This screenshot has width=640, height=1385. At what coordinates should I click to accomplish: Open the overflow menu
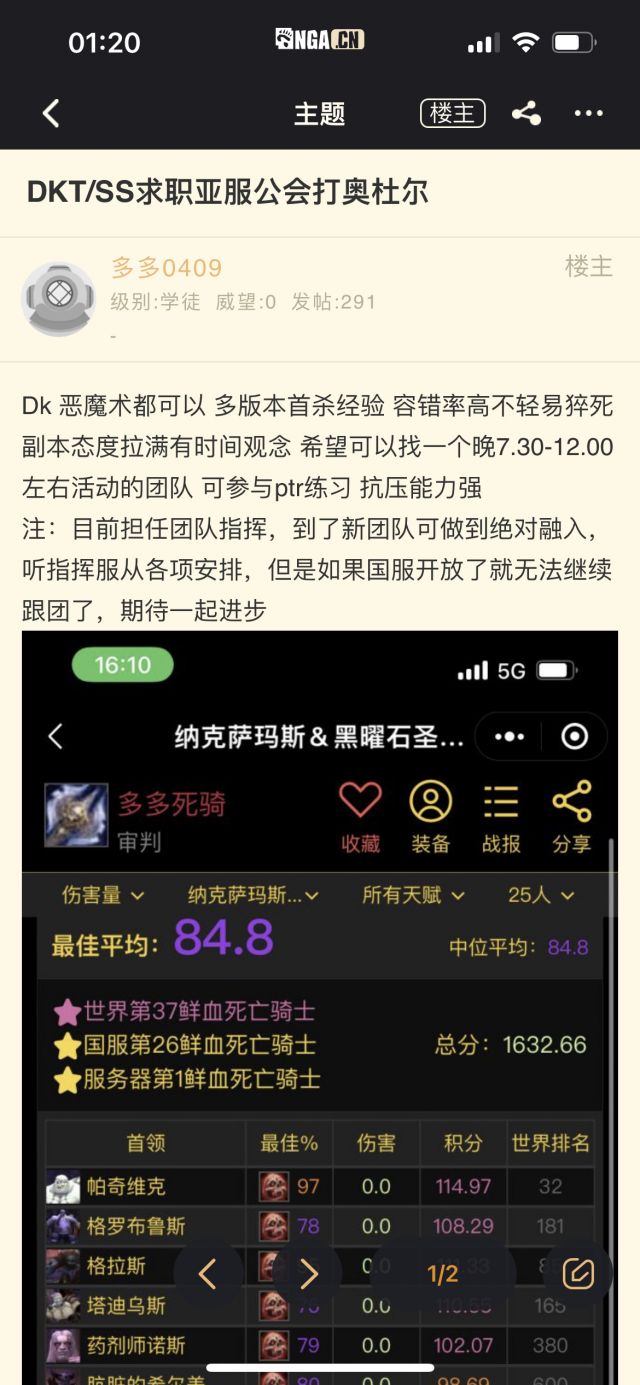point(588,114)
